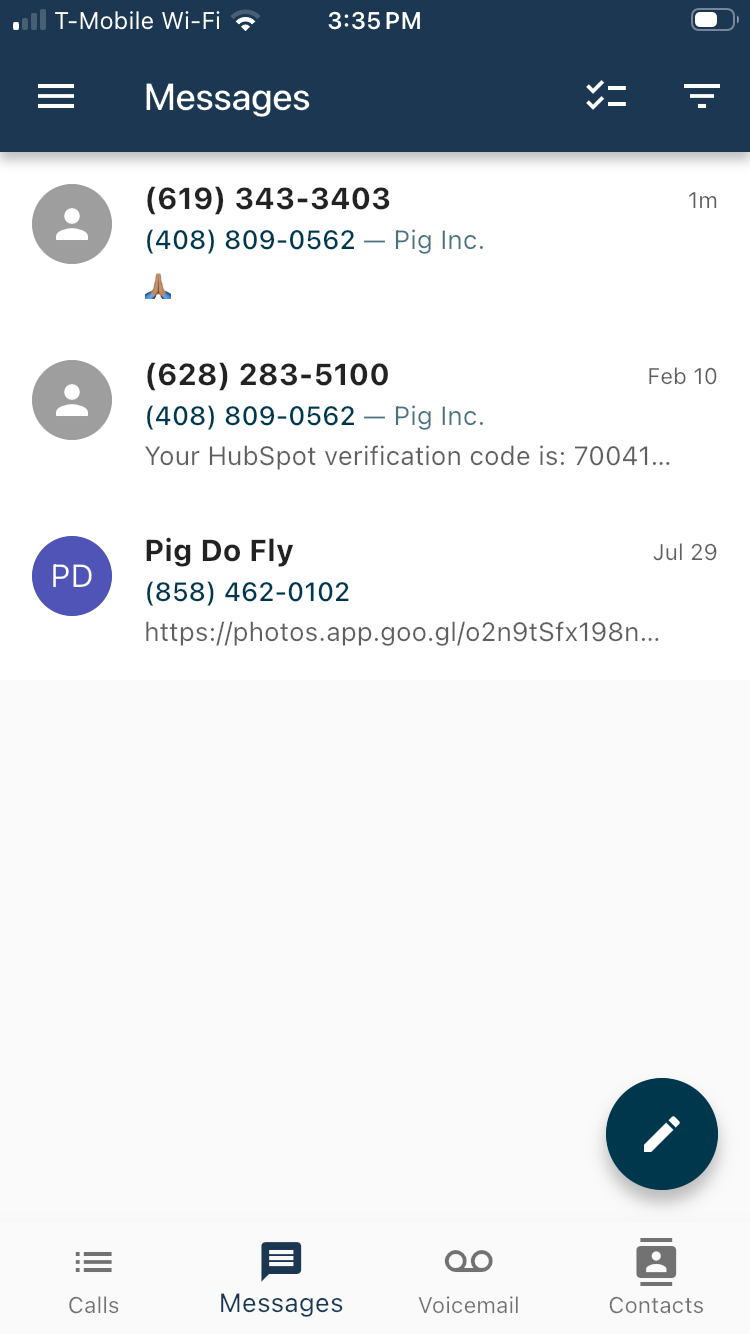Screen dimensions: 750x1334
Task: Go to the Voicemail tab
Action: point(468,1279)
